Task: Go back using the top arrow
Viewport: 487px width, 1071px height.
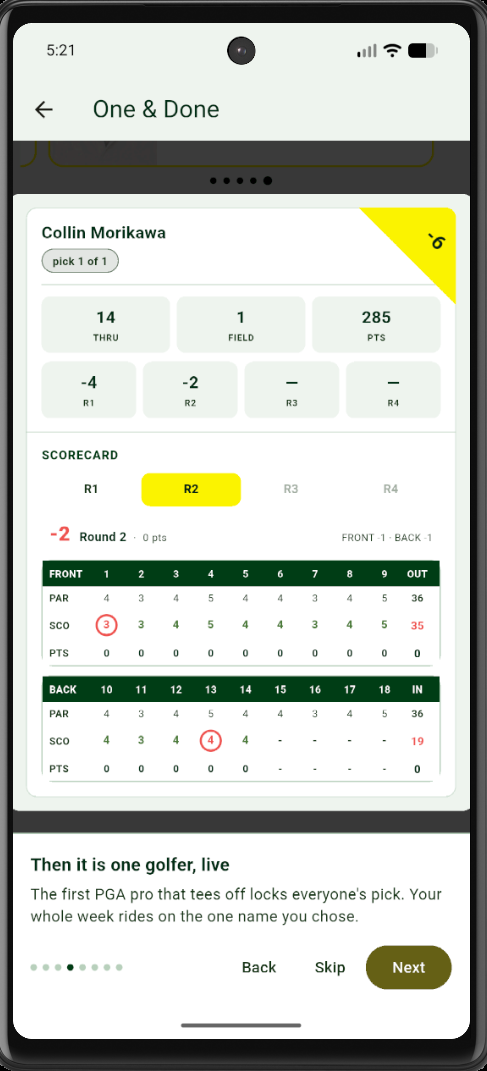Action: [44, 109]
